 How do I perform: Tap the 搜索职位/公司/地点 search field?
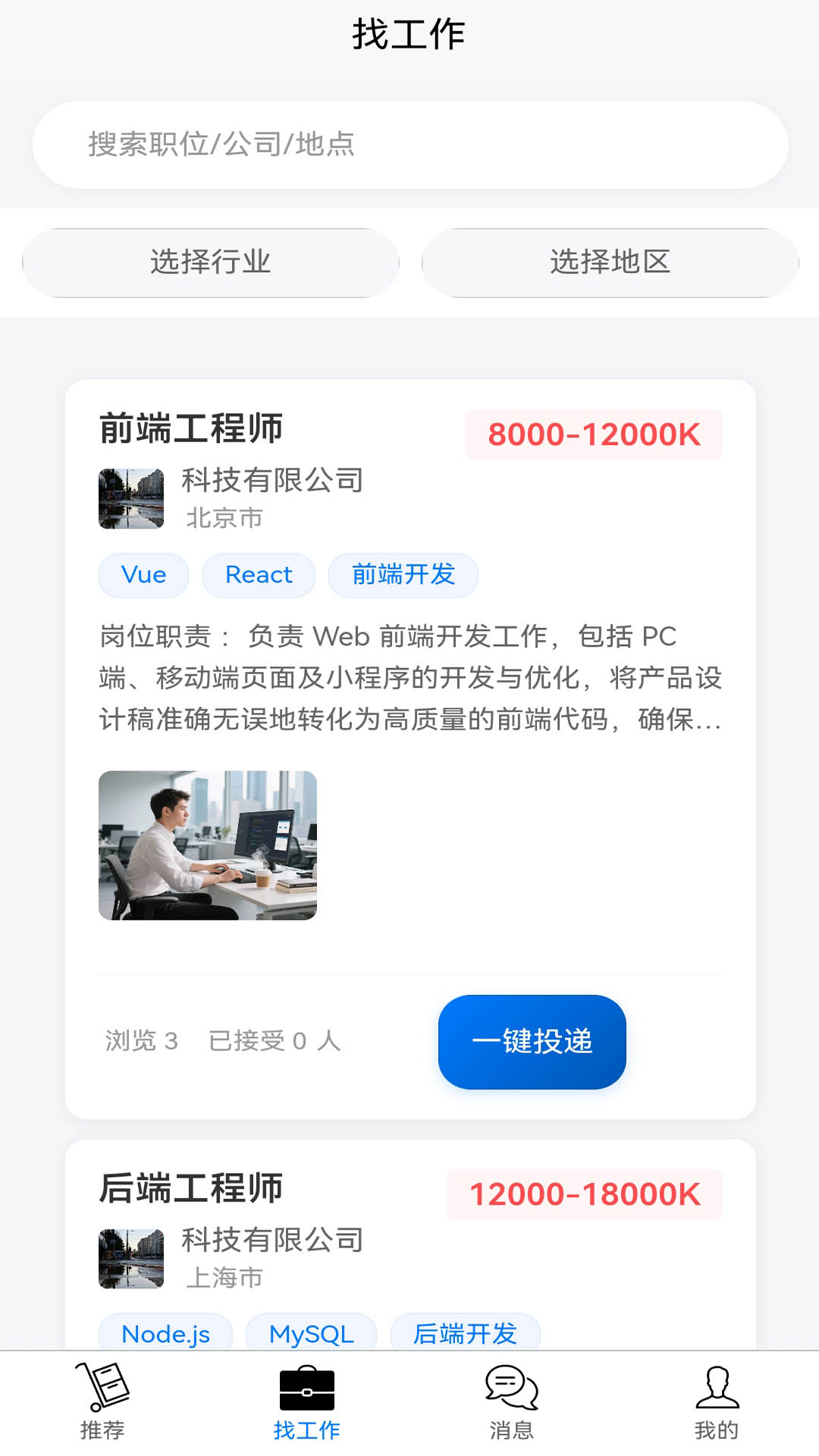[x=409, y=144]
